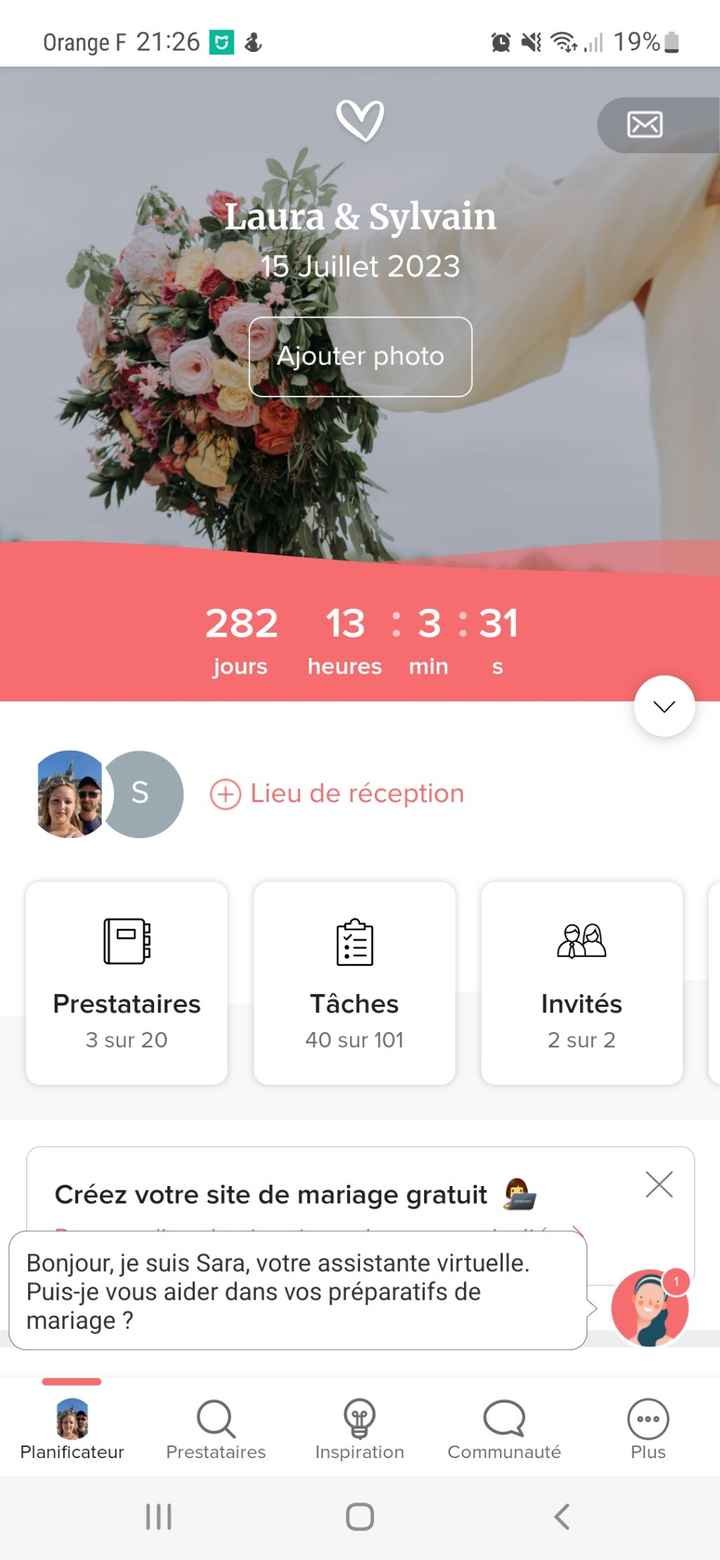Viewport: 720px width, 1560px height.
Task: Open the Communauté chat bubble icon
Action: [x=504, y=1419]
